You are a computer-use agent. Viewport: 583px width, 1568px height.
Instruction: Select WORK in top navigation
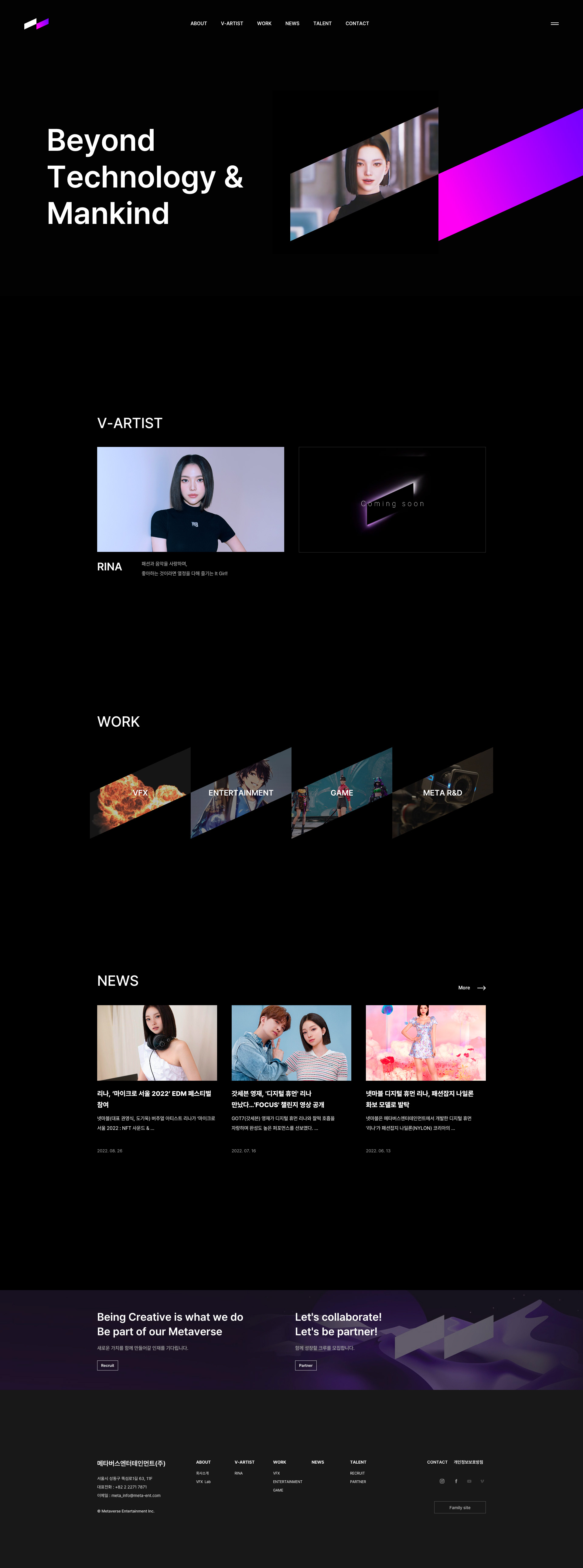click(x=264, y=24)
